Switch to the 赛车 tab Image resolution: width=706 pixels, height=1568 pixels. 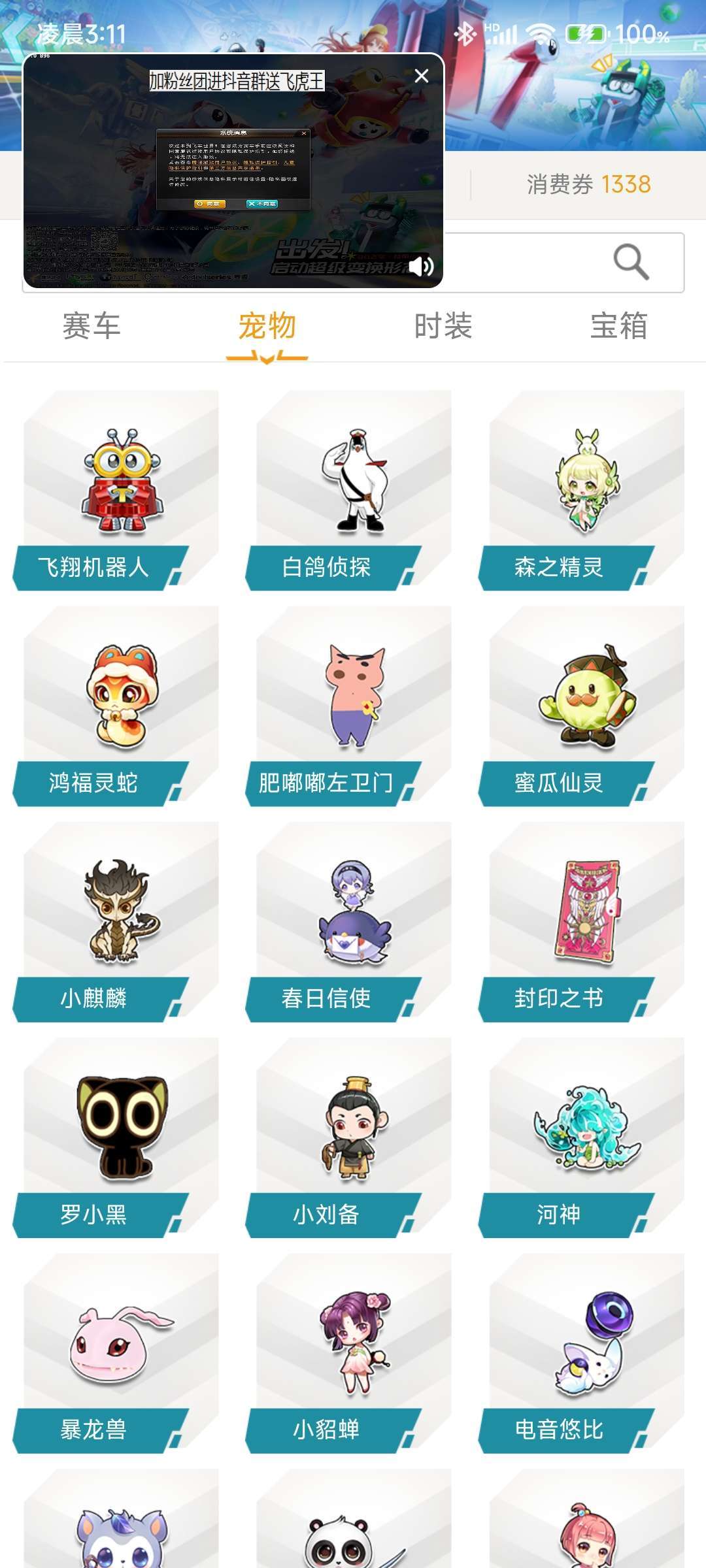pos(92,326)
